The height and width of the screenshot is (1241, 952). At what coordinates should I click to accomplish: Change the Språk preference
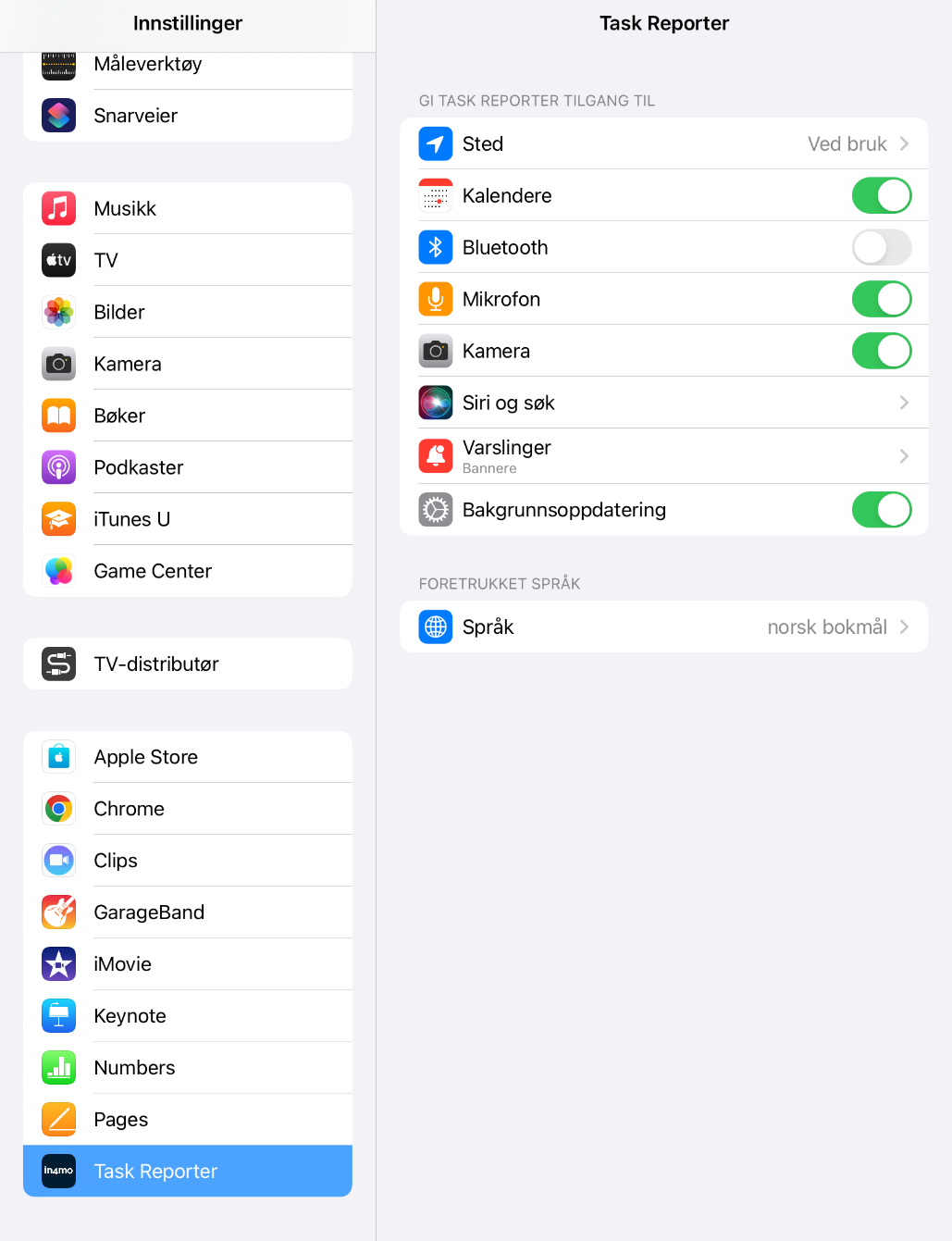pos(663,627)
